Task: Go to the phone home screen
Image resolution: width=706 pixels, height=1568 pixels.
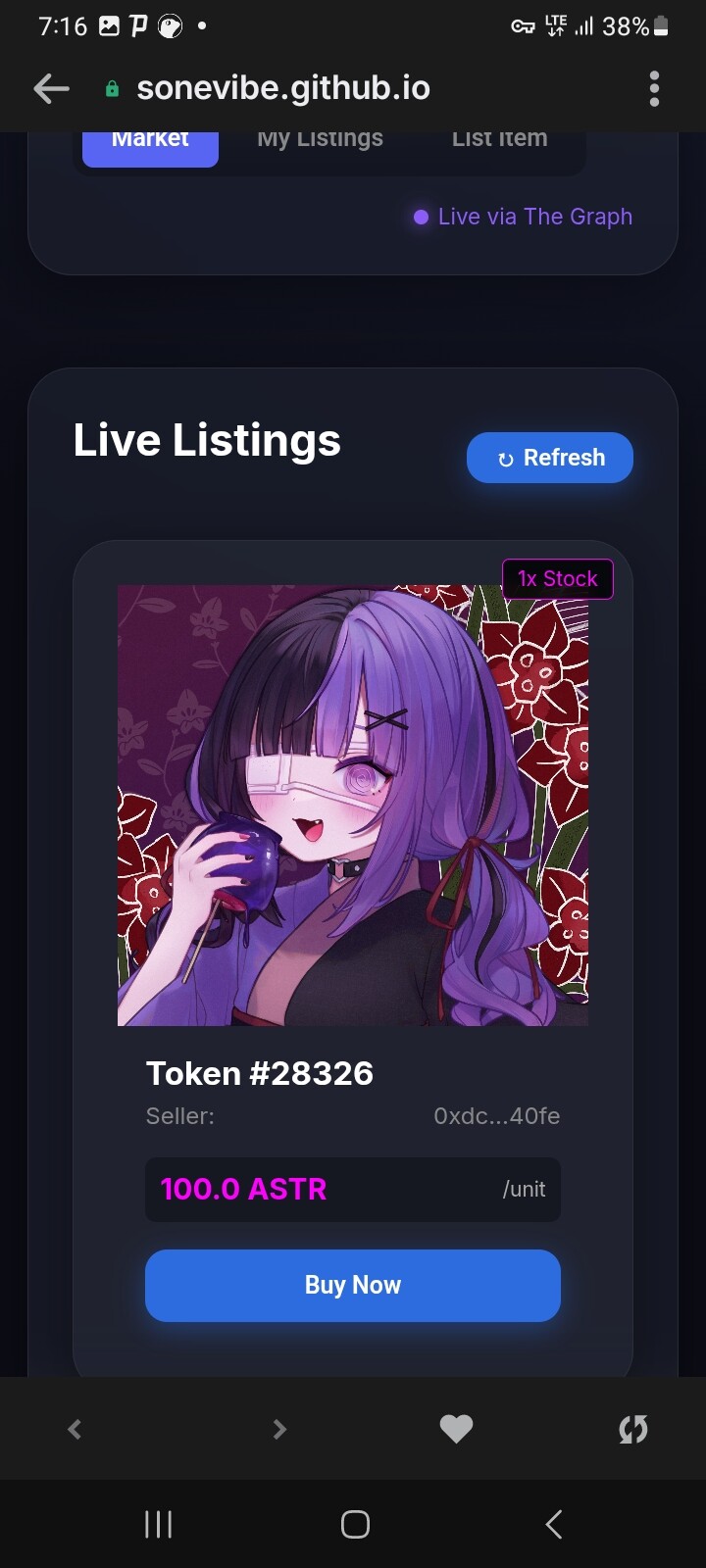Action: click(x=355, y=1524)
